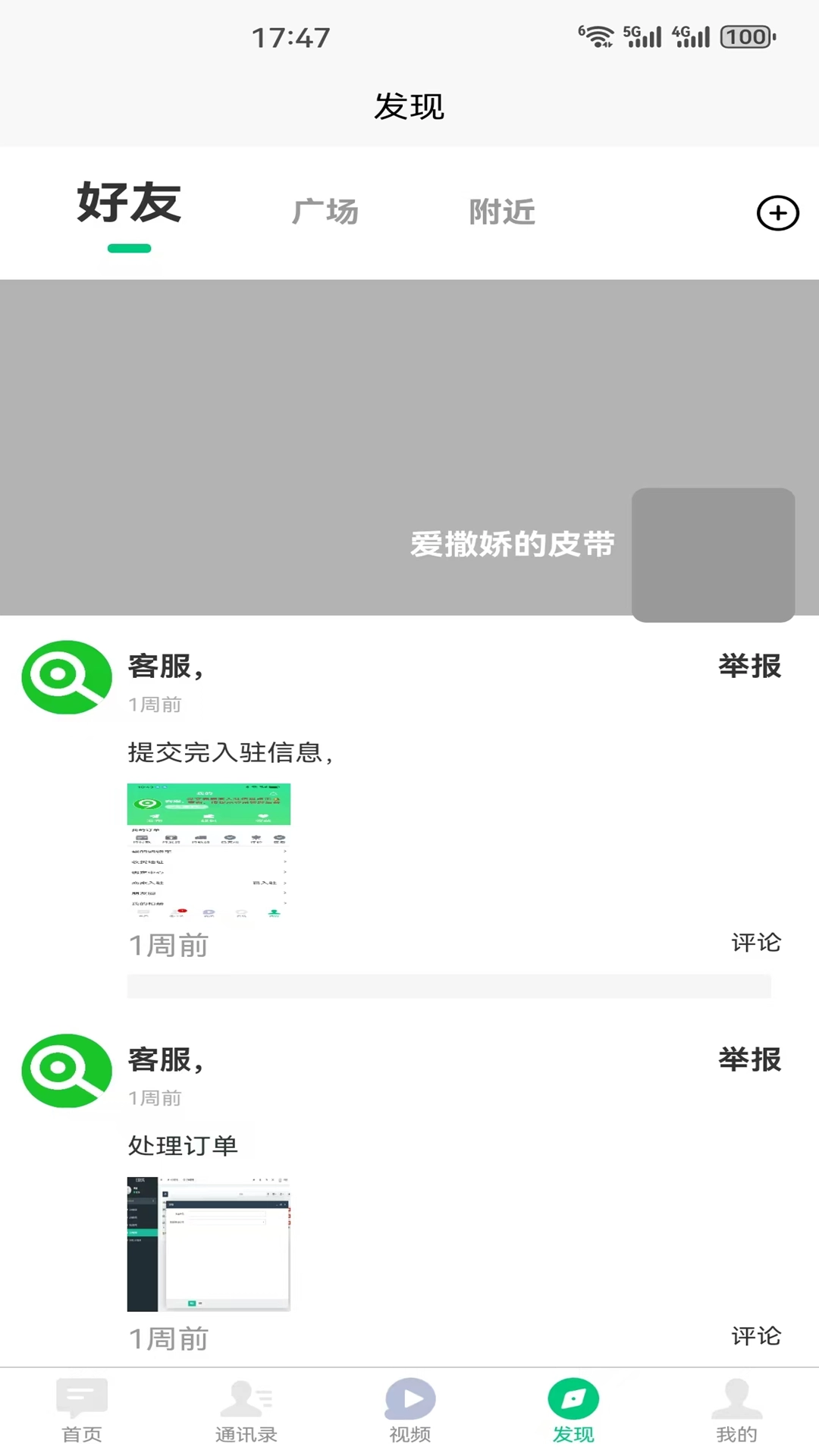Screen dimensions: 819x1456
Task: Switch to the 视频 tab
Action: [409, 1410]
